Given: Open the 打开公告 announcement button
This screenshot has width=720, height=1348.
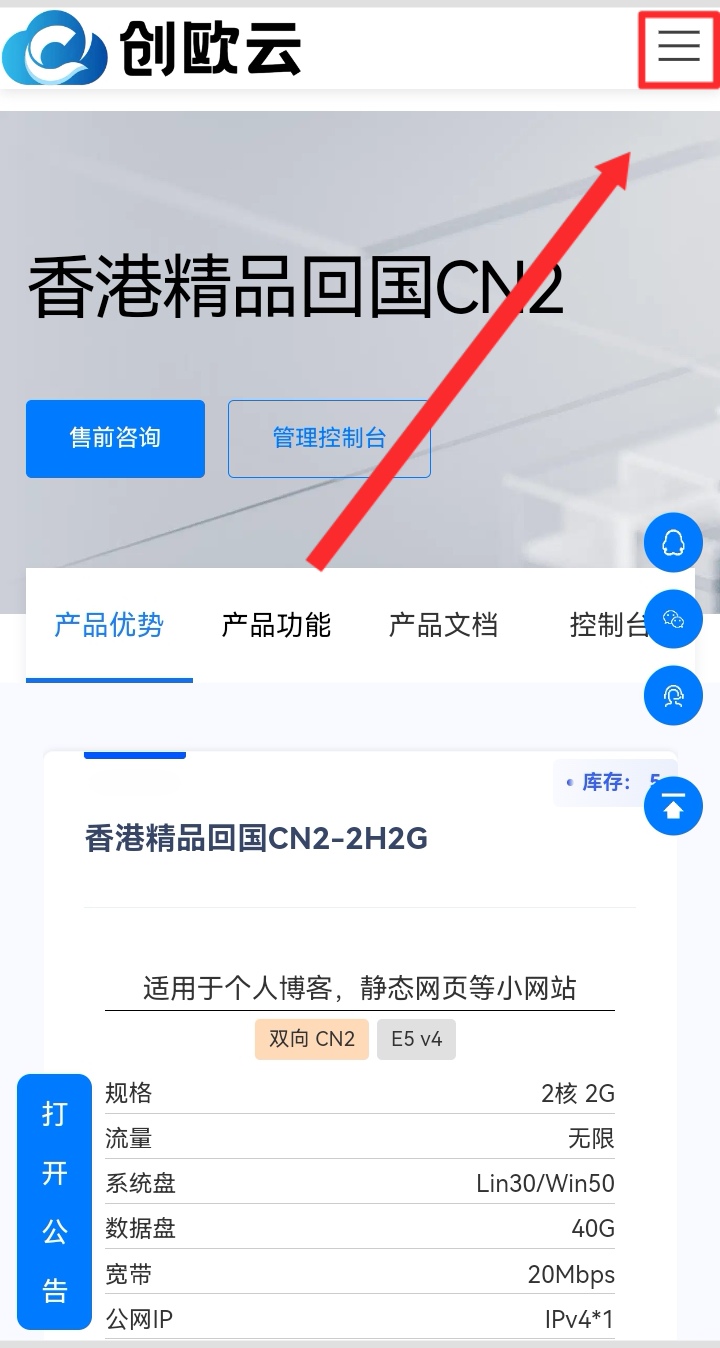Looking at the screenshot, I should click(54, 1201).
